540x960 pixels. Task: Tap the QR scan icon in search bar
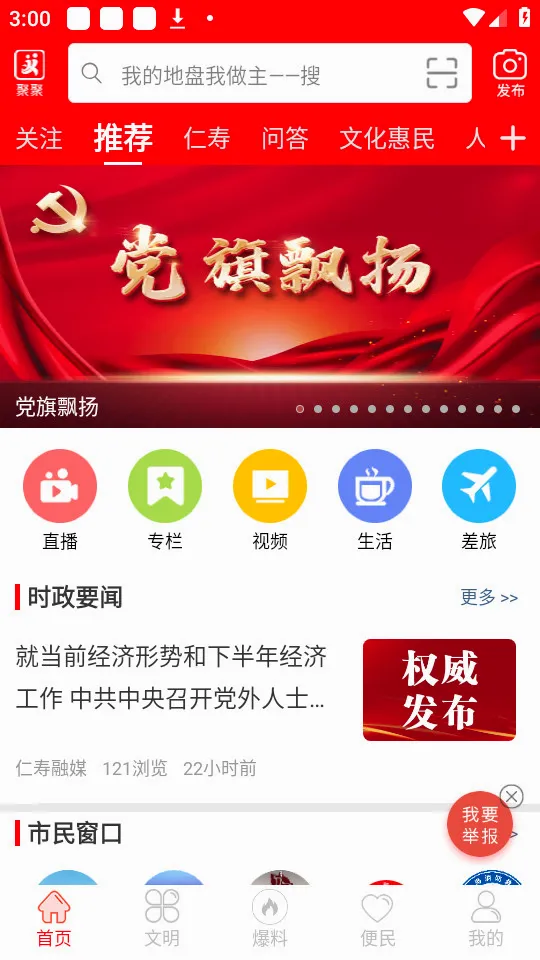(441, 73)
